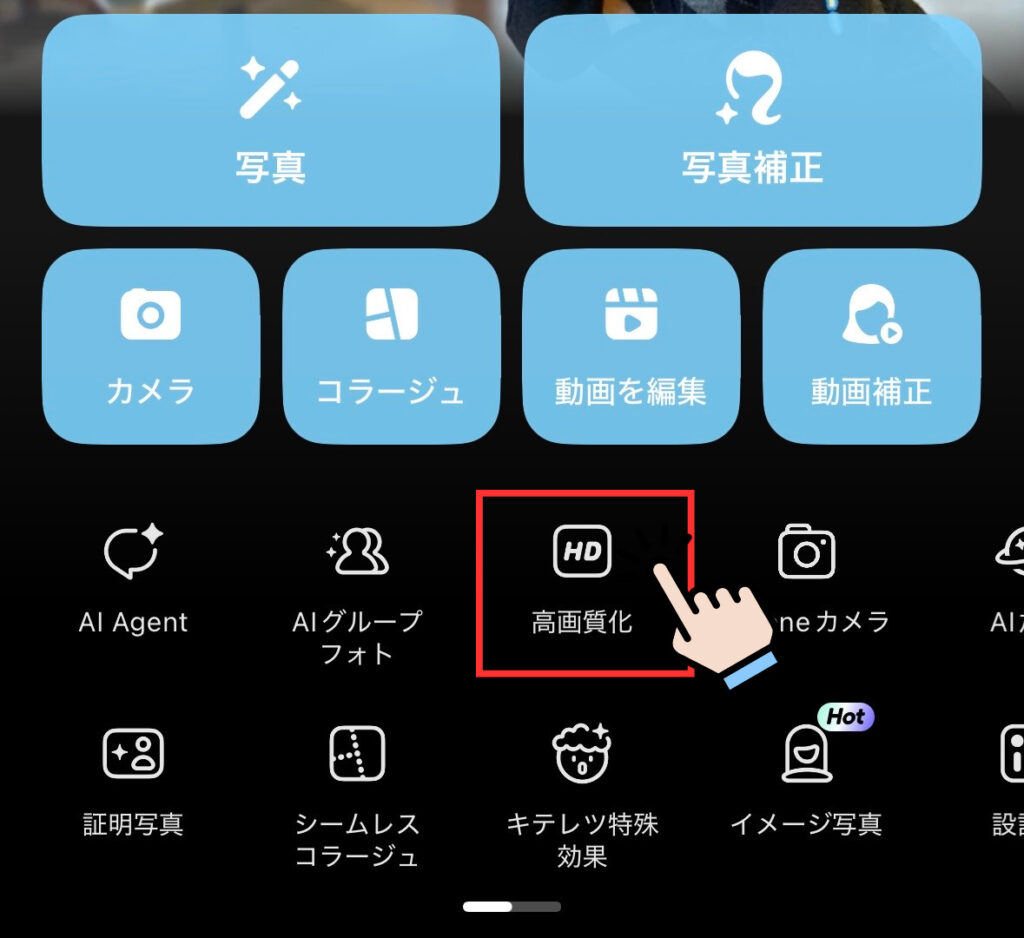Image resolution: width=1024 pixels, height=938 pixels.
Task: Open 証明写真 ID photo tool
Action: pyautogui.click(x=133, y=782)
